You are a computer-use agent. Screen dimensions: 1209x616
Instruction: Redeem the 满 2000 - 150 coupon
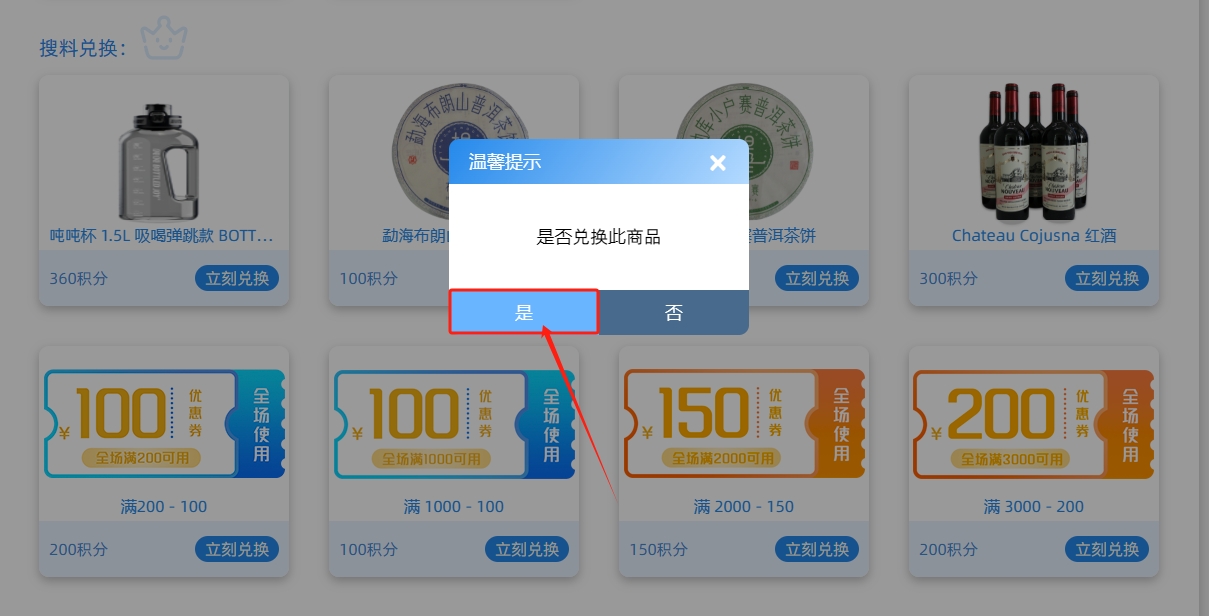coord(817,549)
